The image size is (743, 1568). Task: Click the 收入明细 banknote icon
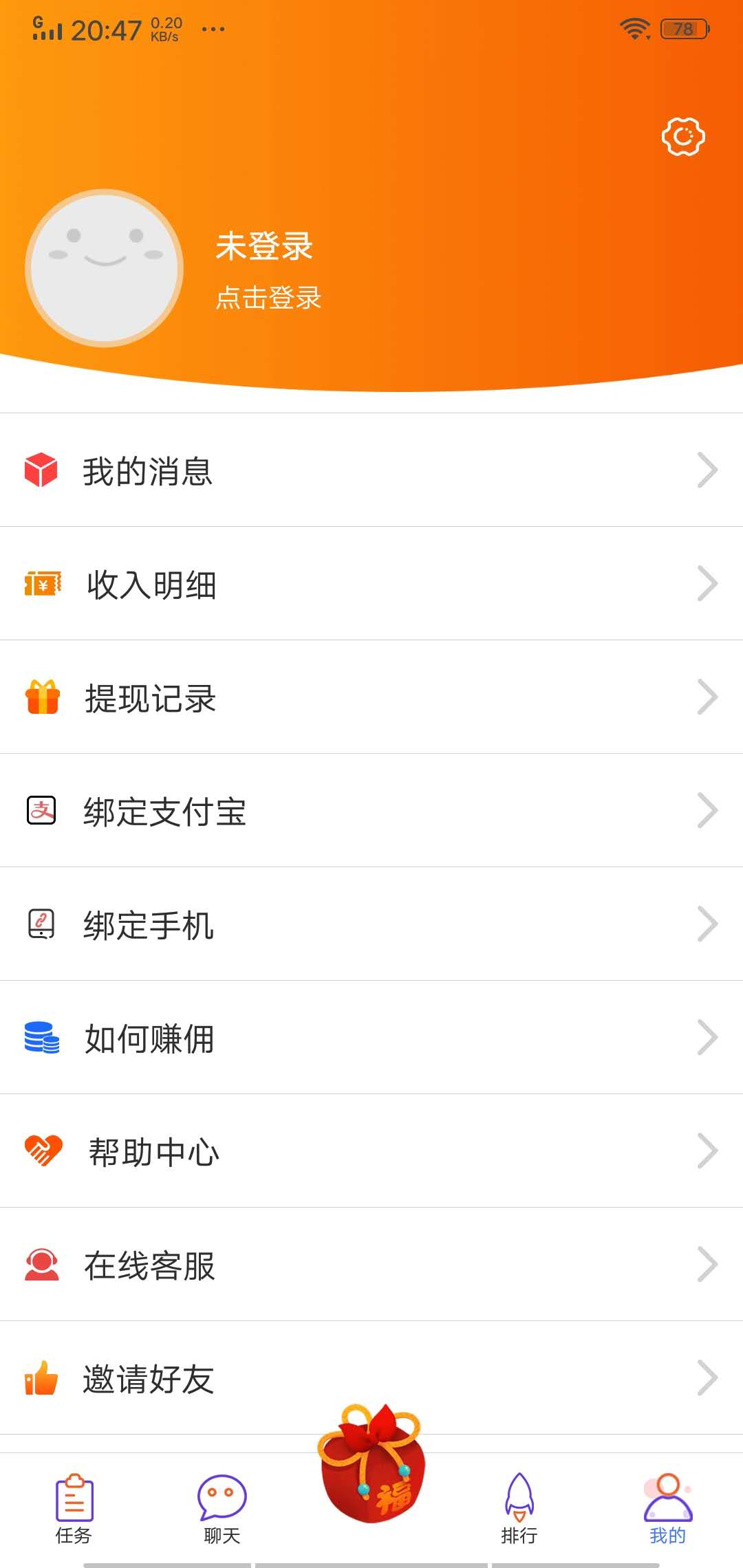point(43,585)
